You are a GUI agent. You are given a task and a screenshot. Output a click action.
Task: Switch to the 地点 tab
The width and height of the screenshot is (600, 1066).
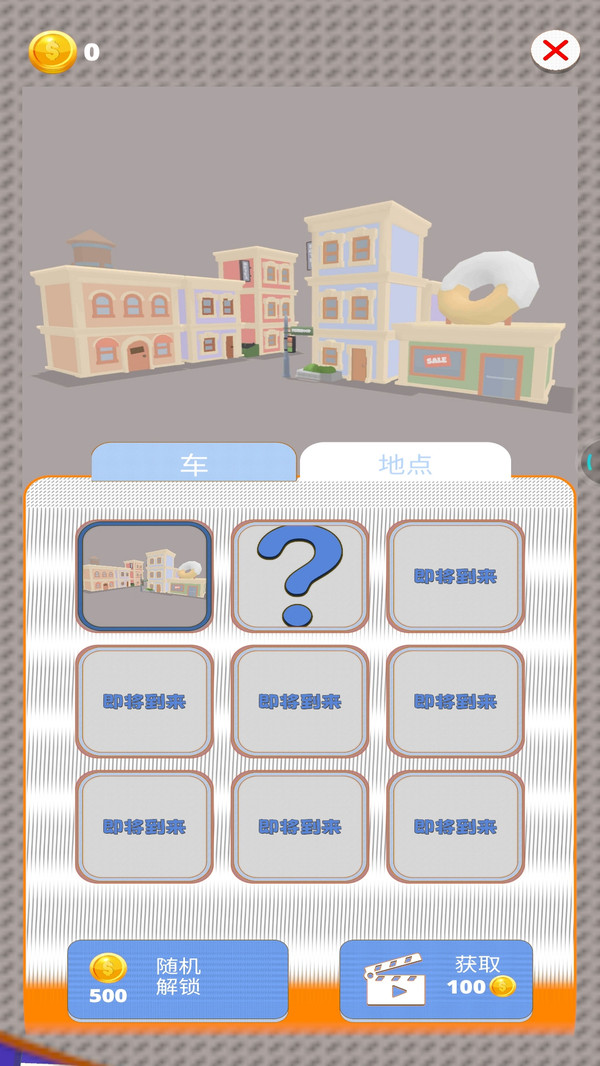[x=405, y=464]
